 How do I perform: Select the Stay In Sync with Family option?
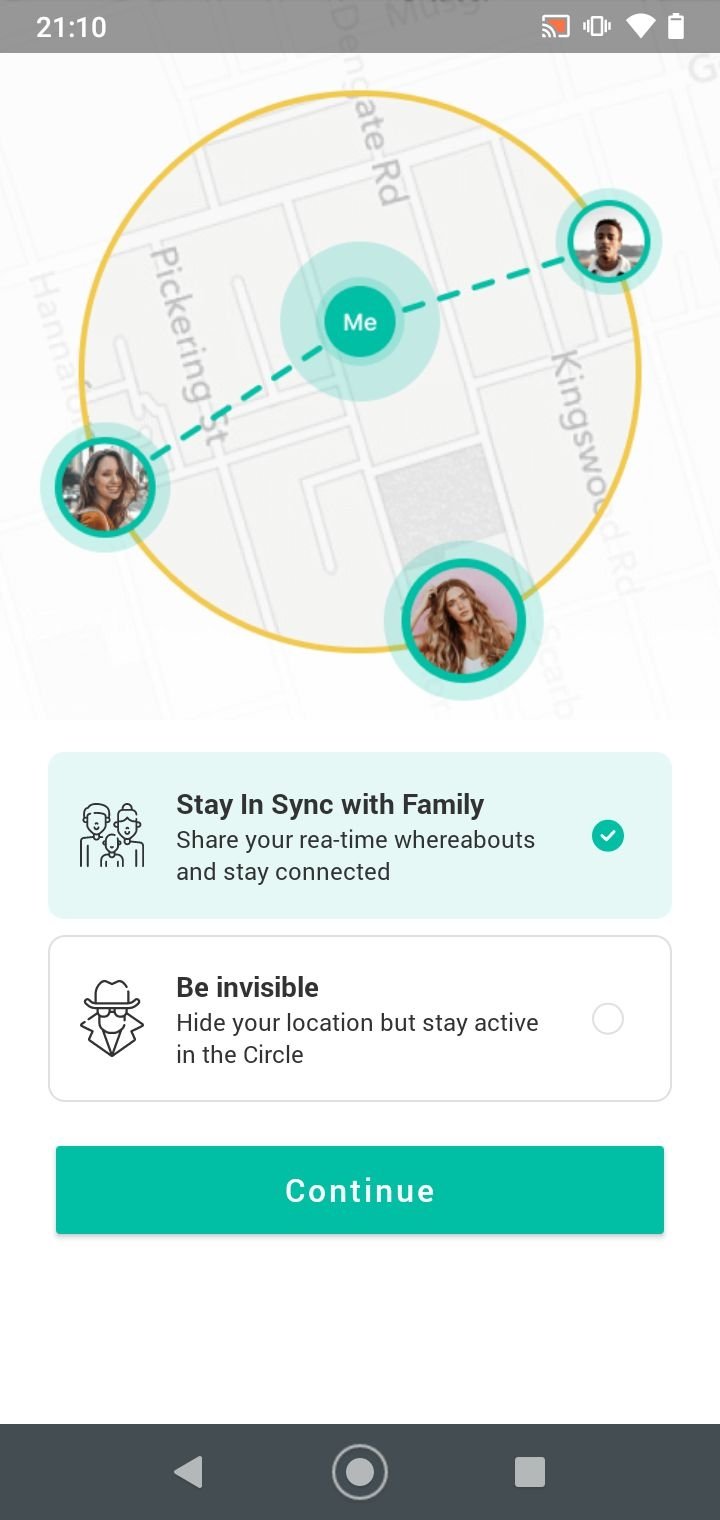[360, 835]
